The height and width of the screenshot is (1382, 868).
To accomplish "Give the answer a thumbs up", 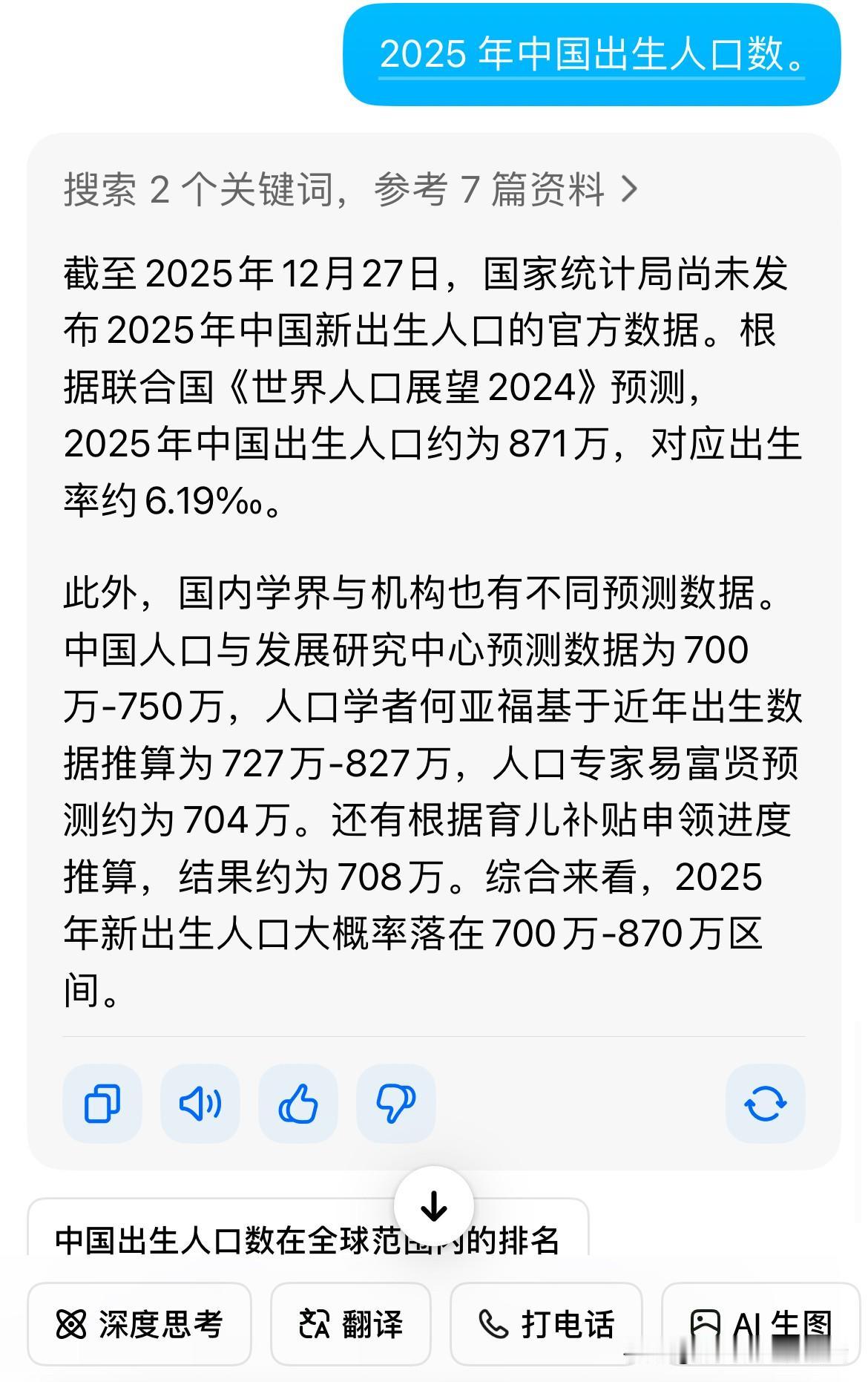I will point(298,1104).
